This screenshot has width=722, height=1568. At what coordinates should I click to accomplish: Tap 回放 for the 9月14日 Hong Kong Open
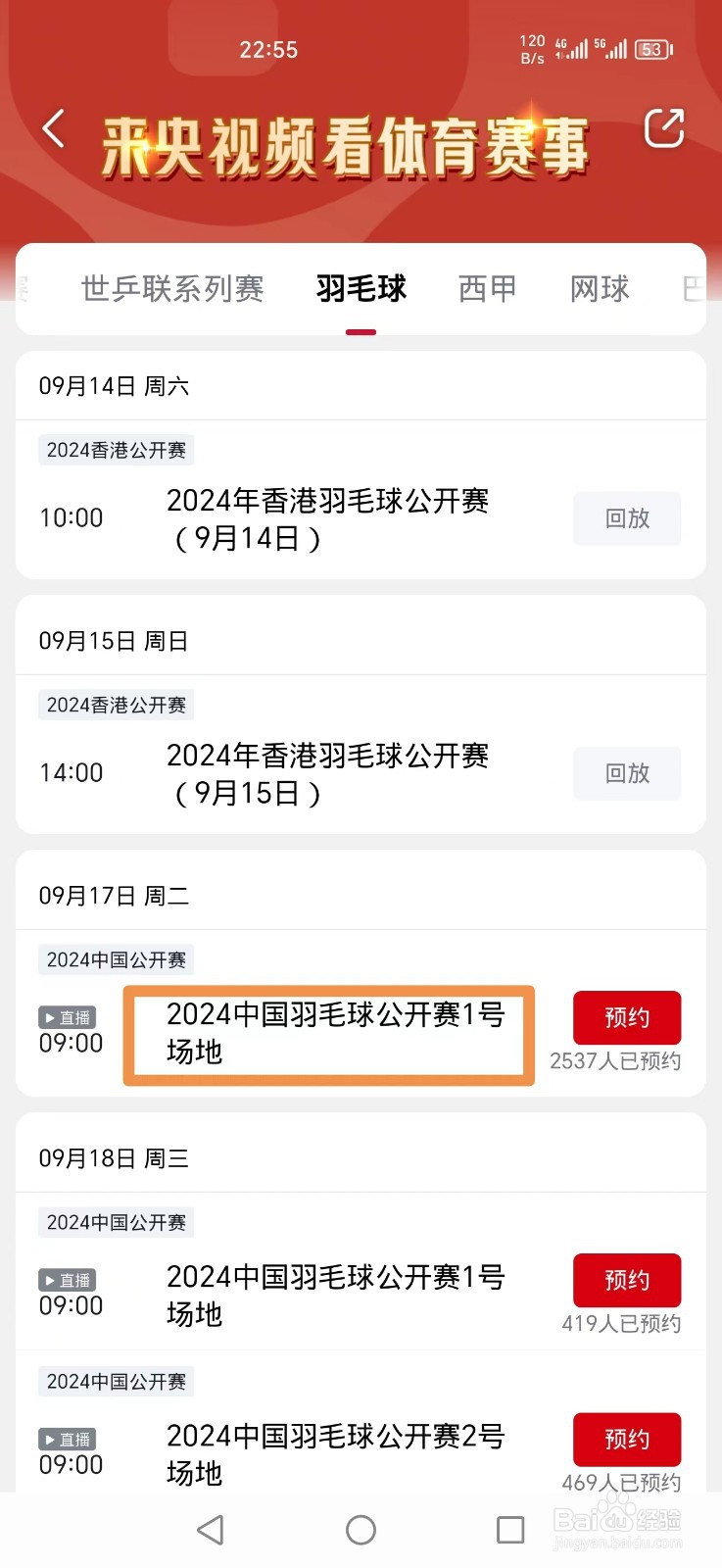(627, 518)
